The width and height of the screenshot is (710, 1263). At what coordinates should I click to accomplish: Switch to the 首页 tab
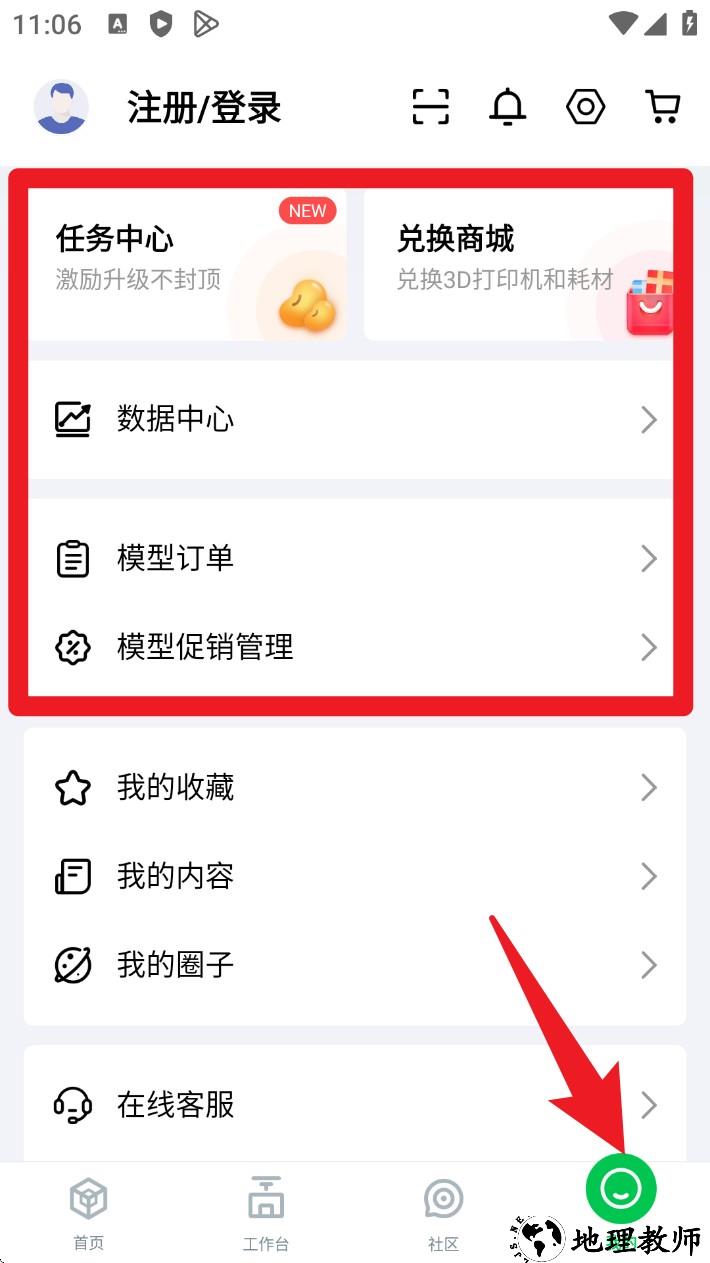pyautogui.click(x=88, y=1213)
